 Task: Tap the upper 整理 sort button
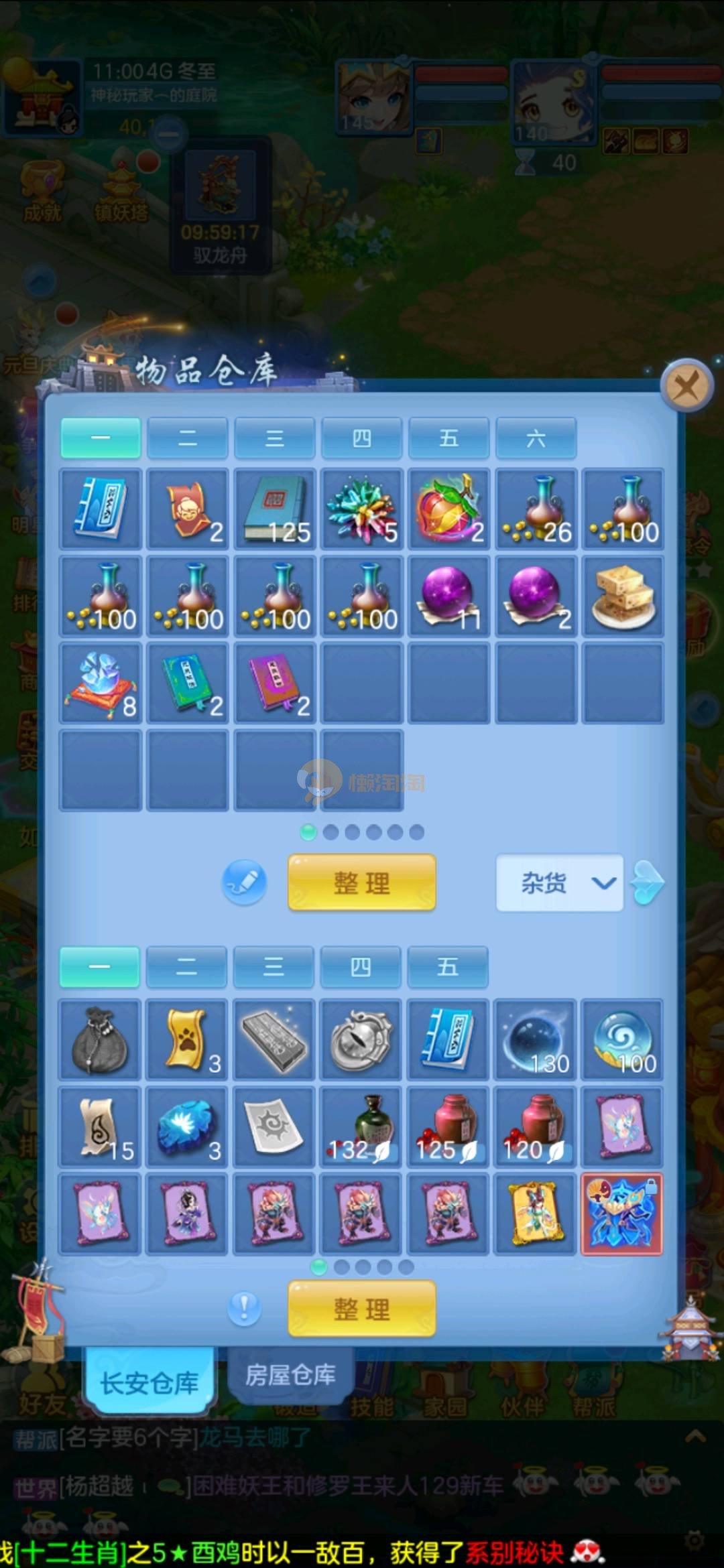click(x=361, y=883)
